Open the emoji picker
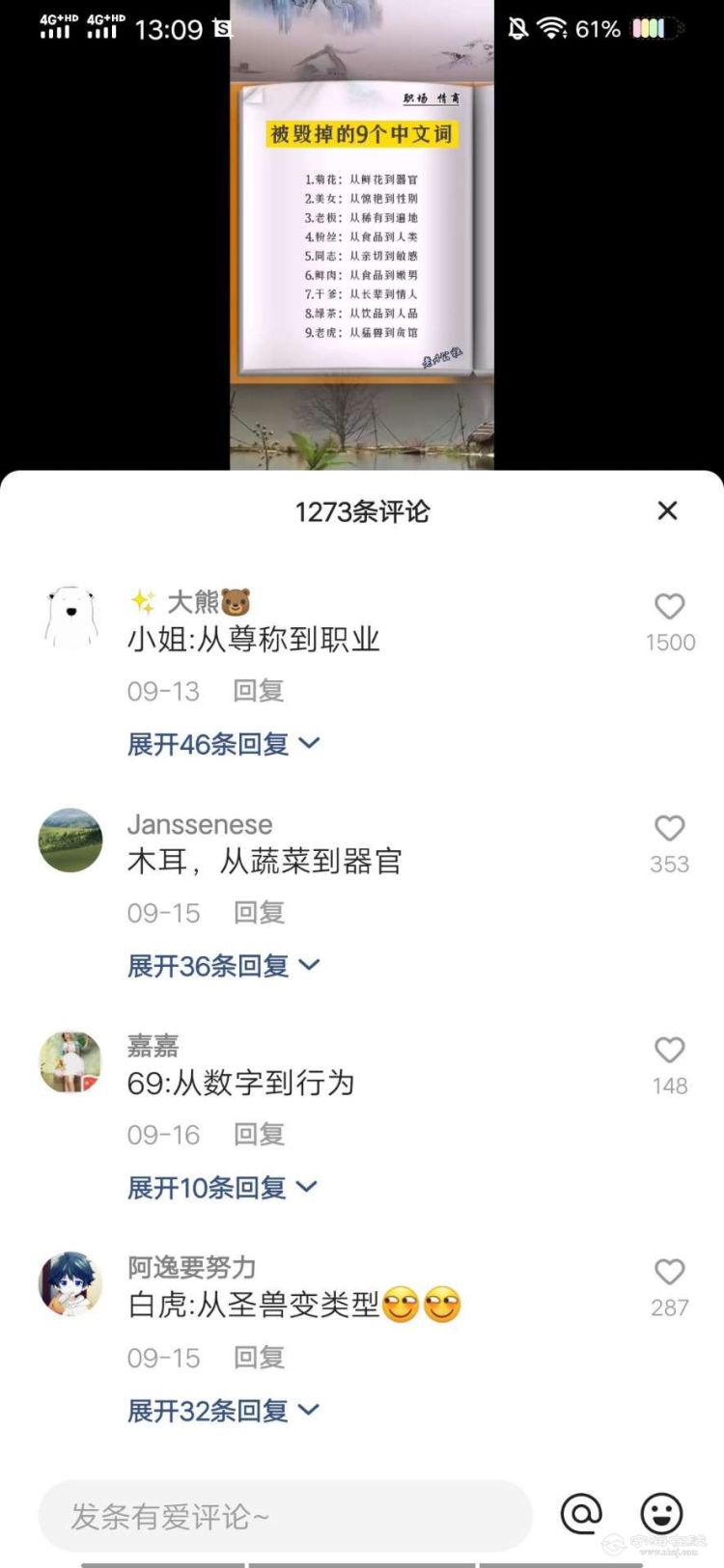Image resolution: width=724 pixels, height=1568 pixels. [x=661, y=1514]
